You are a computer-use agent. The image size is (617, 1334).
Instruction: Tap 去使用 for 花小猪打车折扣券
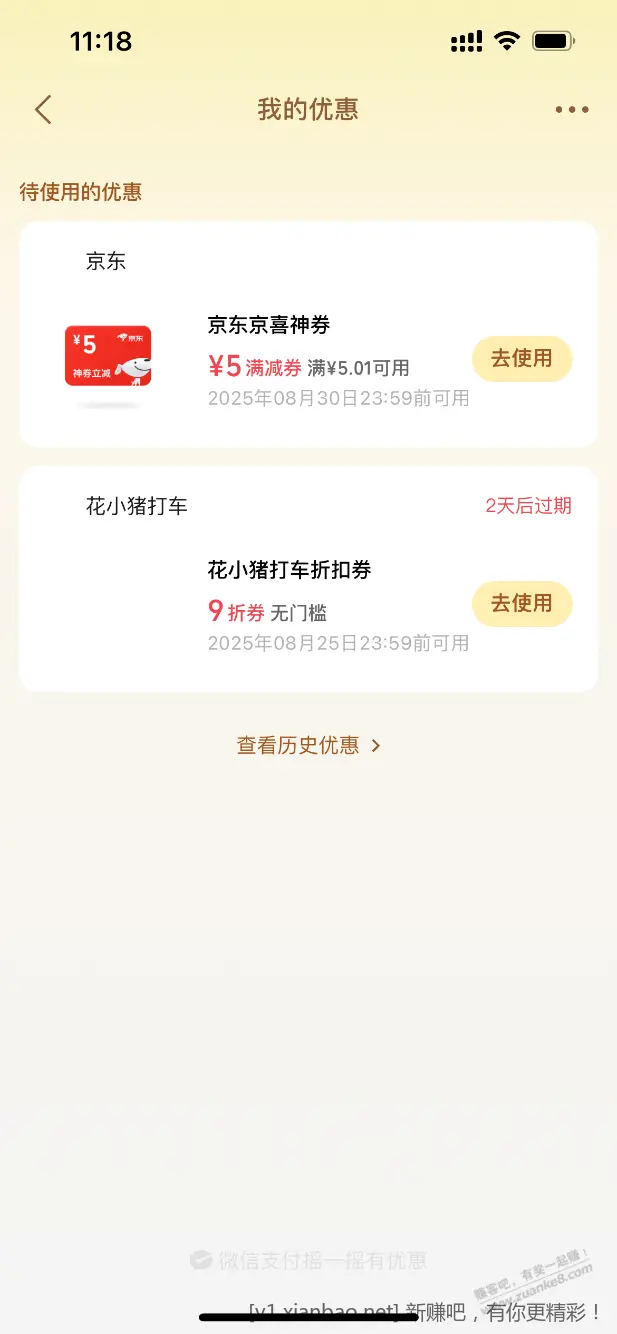[x=521, y=604]
